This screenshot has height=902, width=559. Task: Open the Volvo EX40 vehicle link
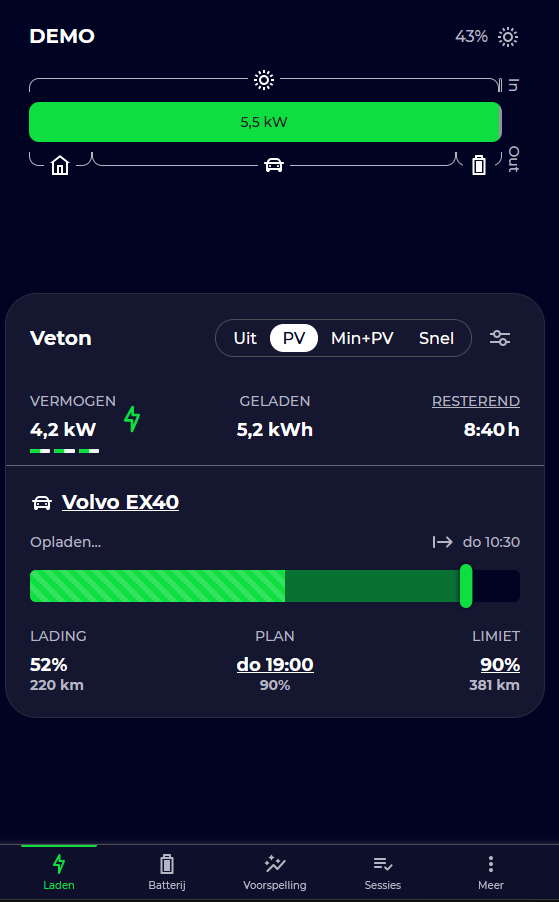(120, 502)
